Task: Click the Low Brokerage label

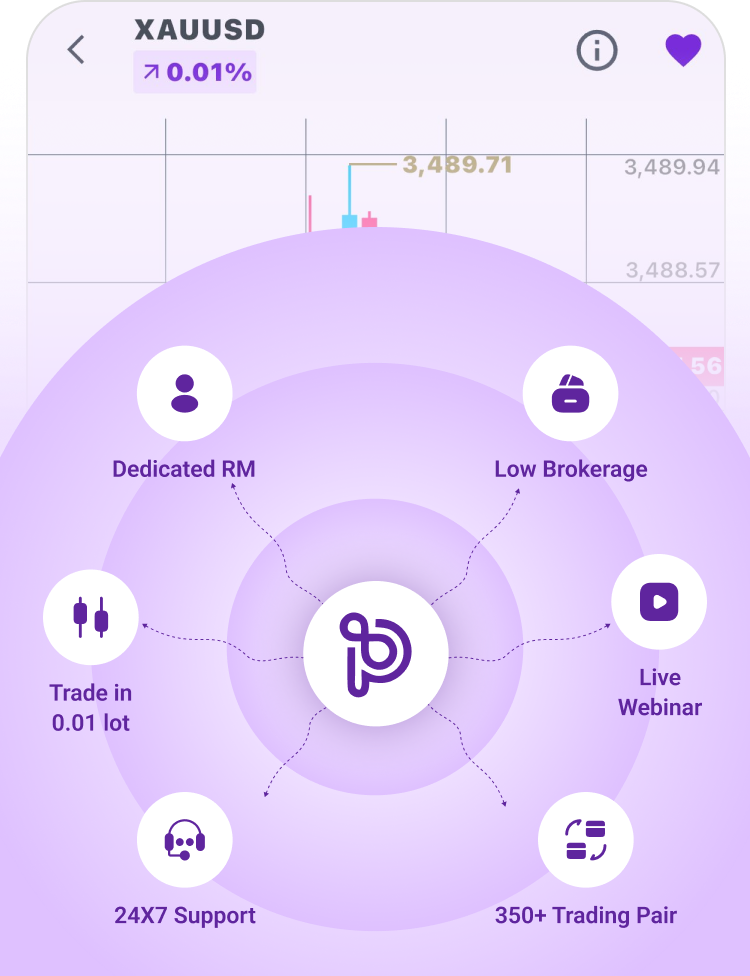Action: [x=570, y=468]
